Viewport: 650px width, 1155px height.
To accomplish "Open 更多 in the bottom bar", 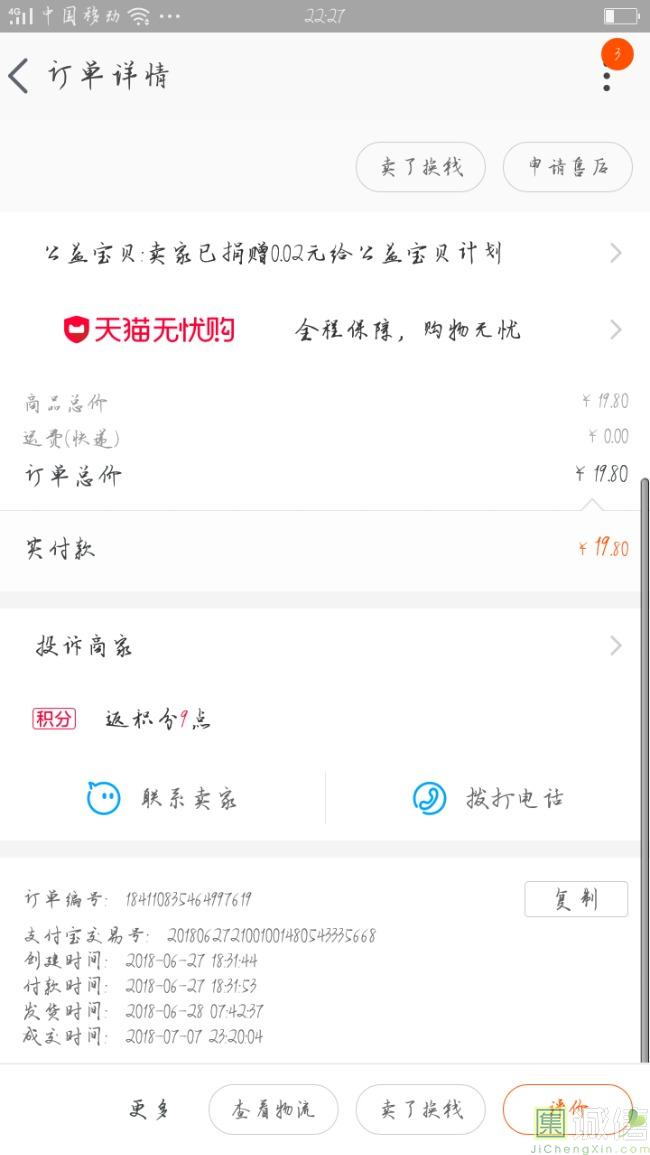I will pos(150,1109).
